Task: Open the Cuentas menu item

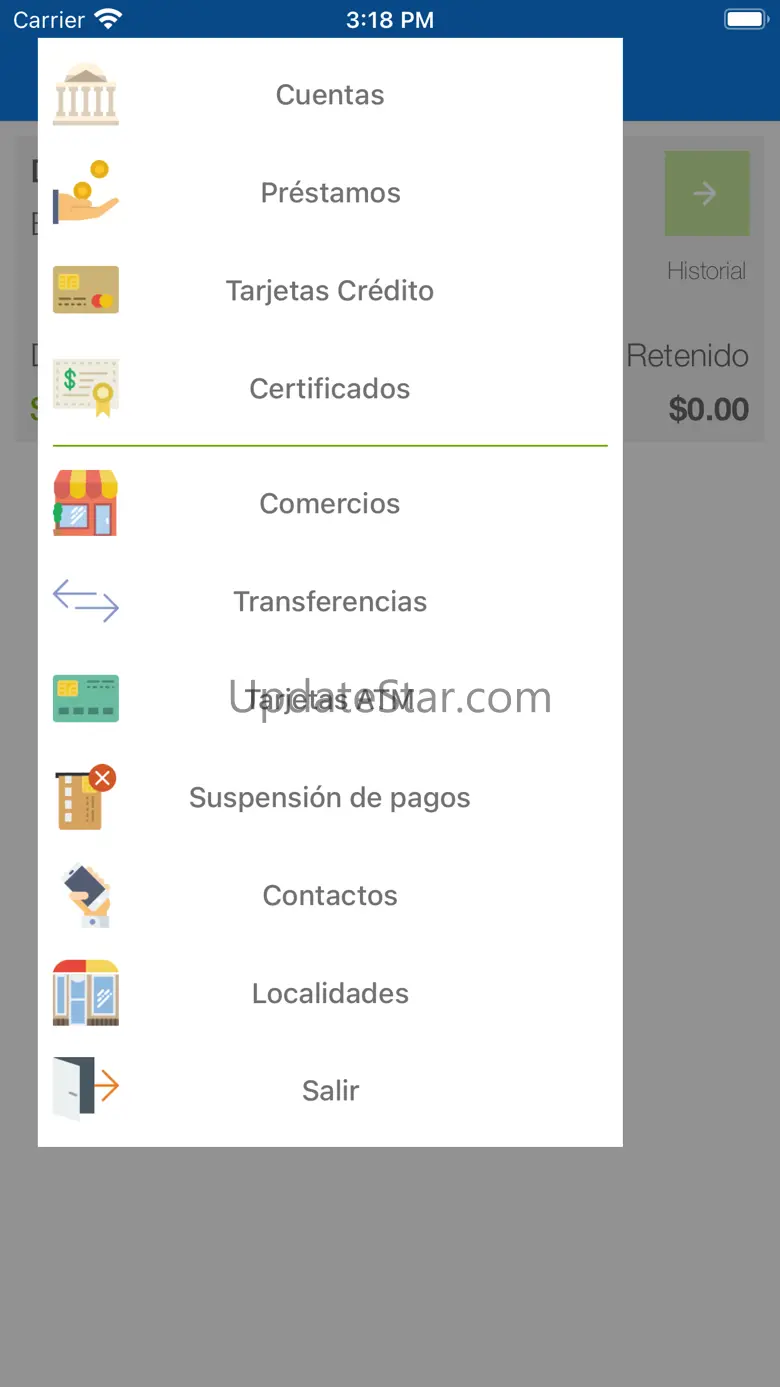Action: (x=330, y=95)
